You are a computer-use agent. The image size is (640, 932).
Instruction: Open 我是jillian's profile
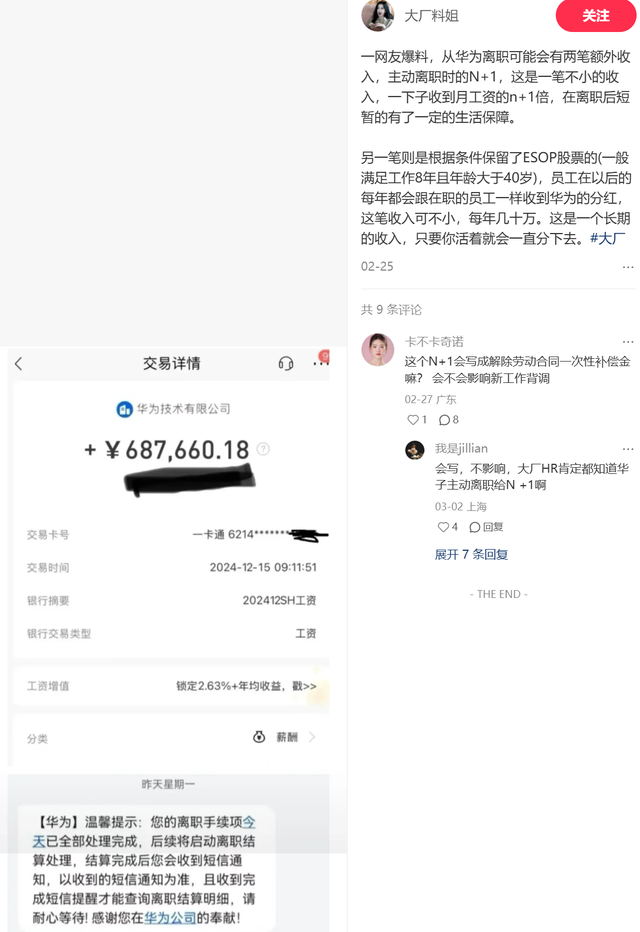point(415,450)
